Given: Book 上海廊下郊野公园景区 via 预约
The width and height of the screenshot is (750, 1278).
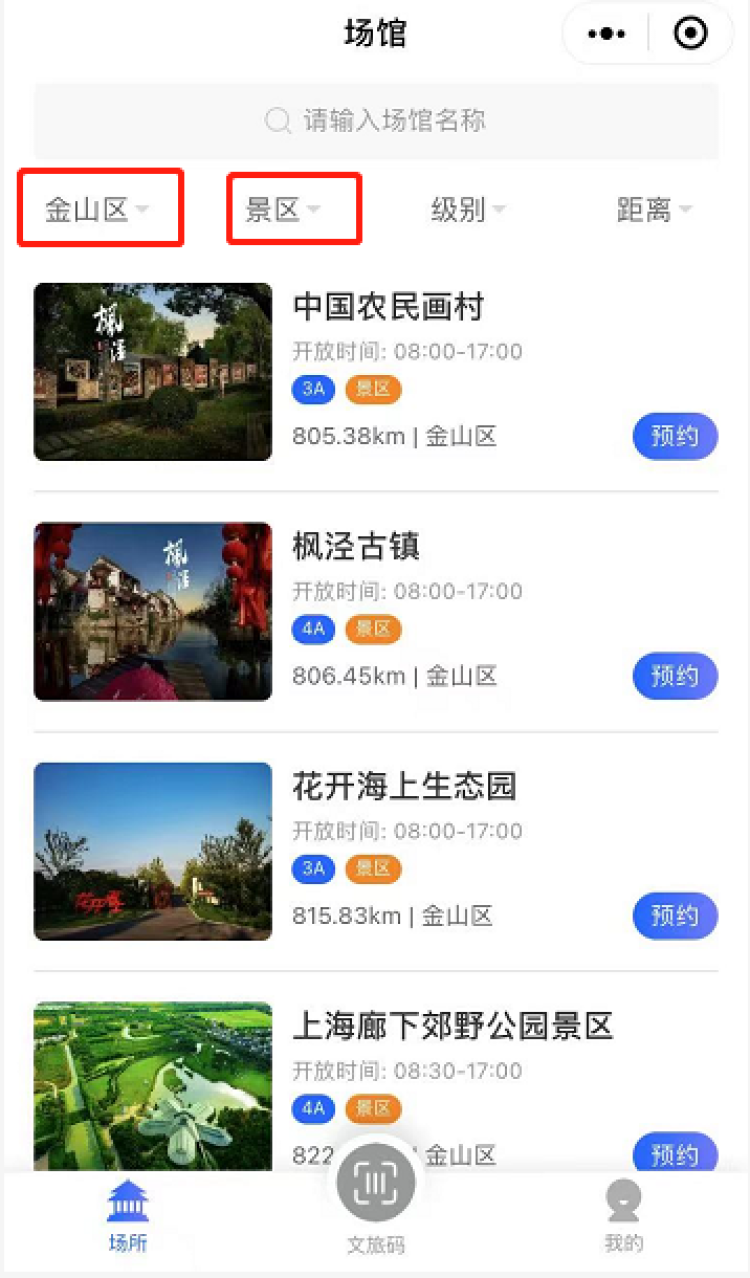Looking at the screenshot, I should coord(675,1152).
